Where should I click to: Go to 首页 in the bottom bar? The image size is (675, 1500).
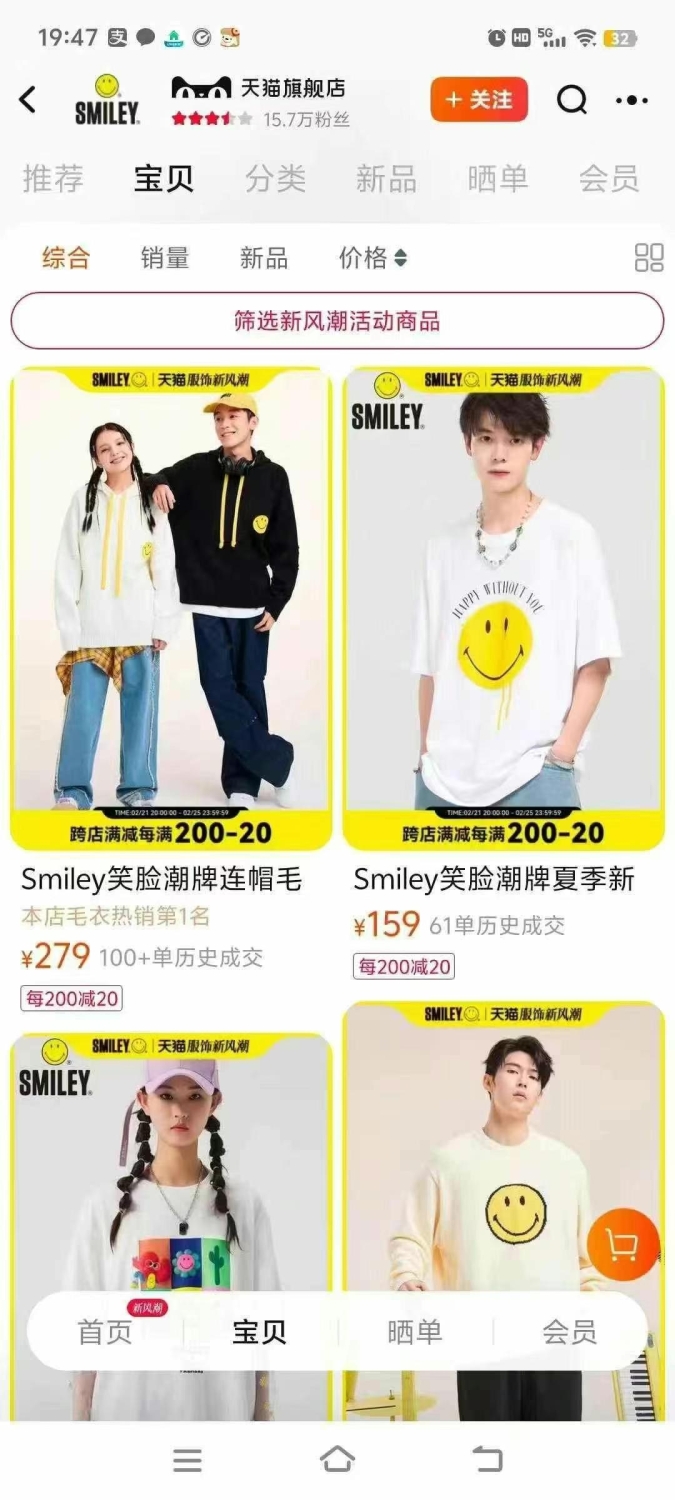[x=105, y=1332]
